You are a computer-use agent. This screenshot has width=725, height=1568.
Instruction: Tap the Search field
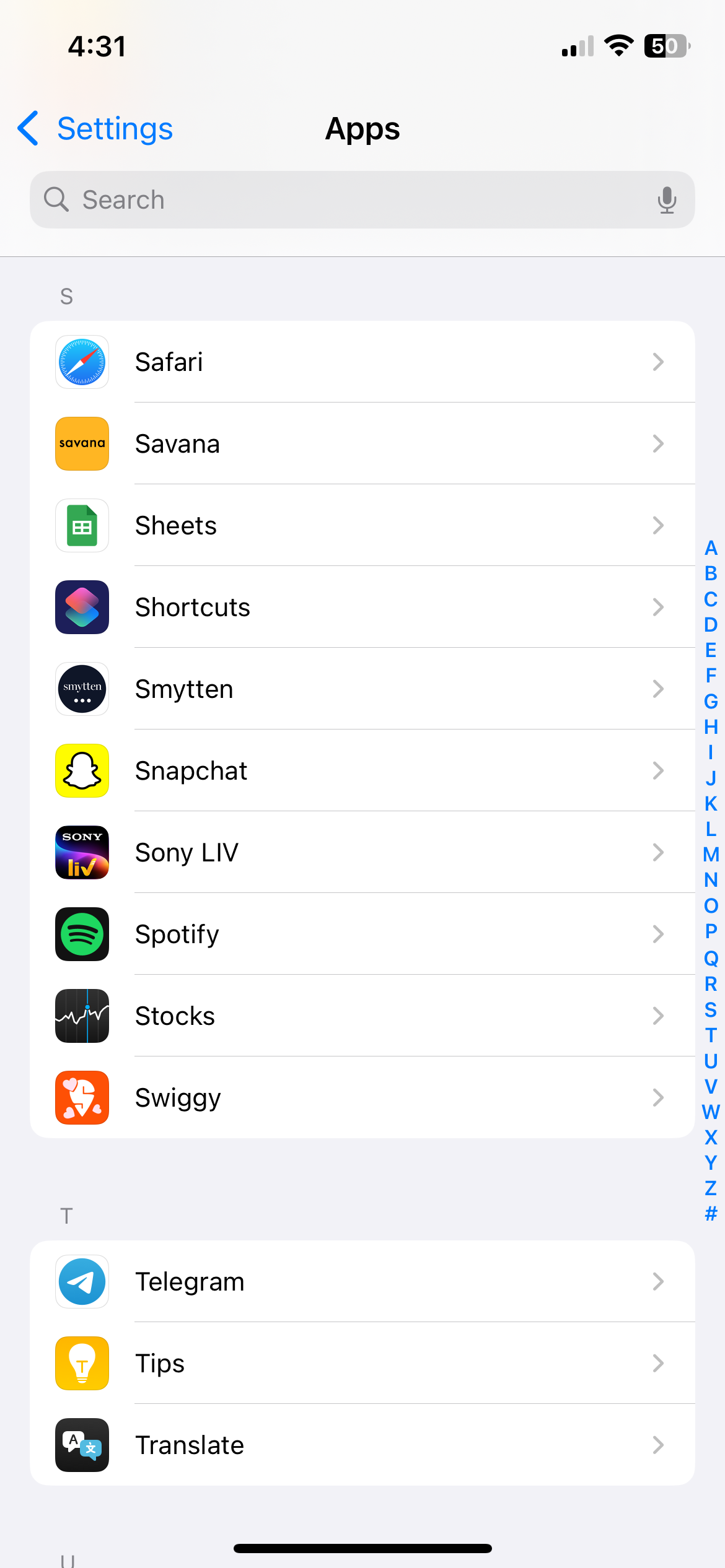pos(347,200)
